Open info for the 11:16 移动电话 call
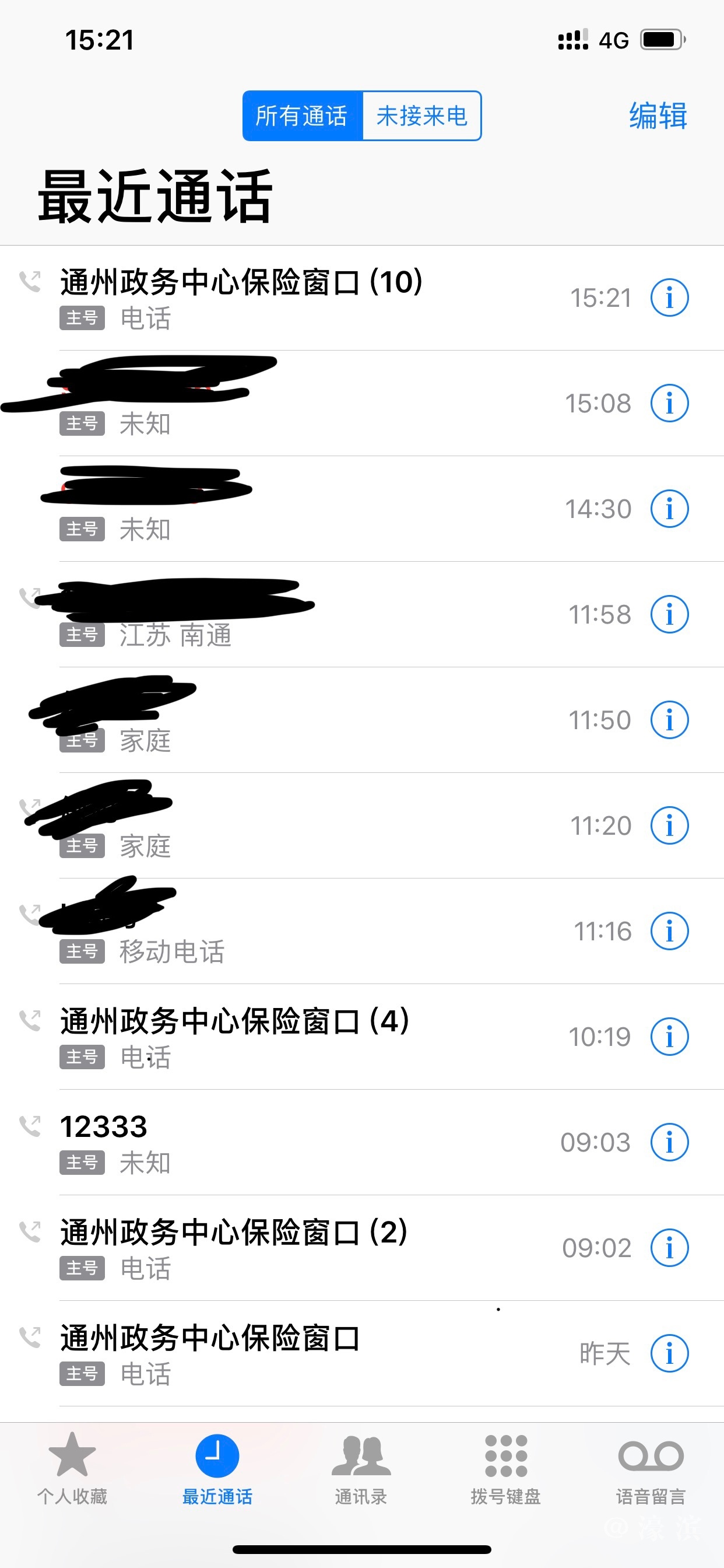 tap(669, 932)
